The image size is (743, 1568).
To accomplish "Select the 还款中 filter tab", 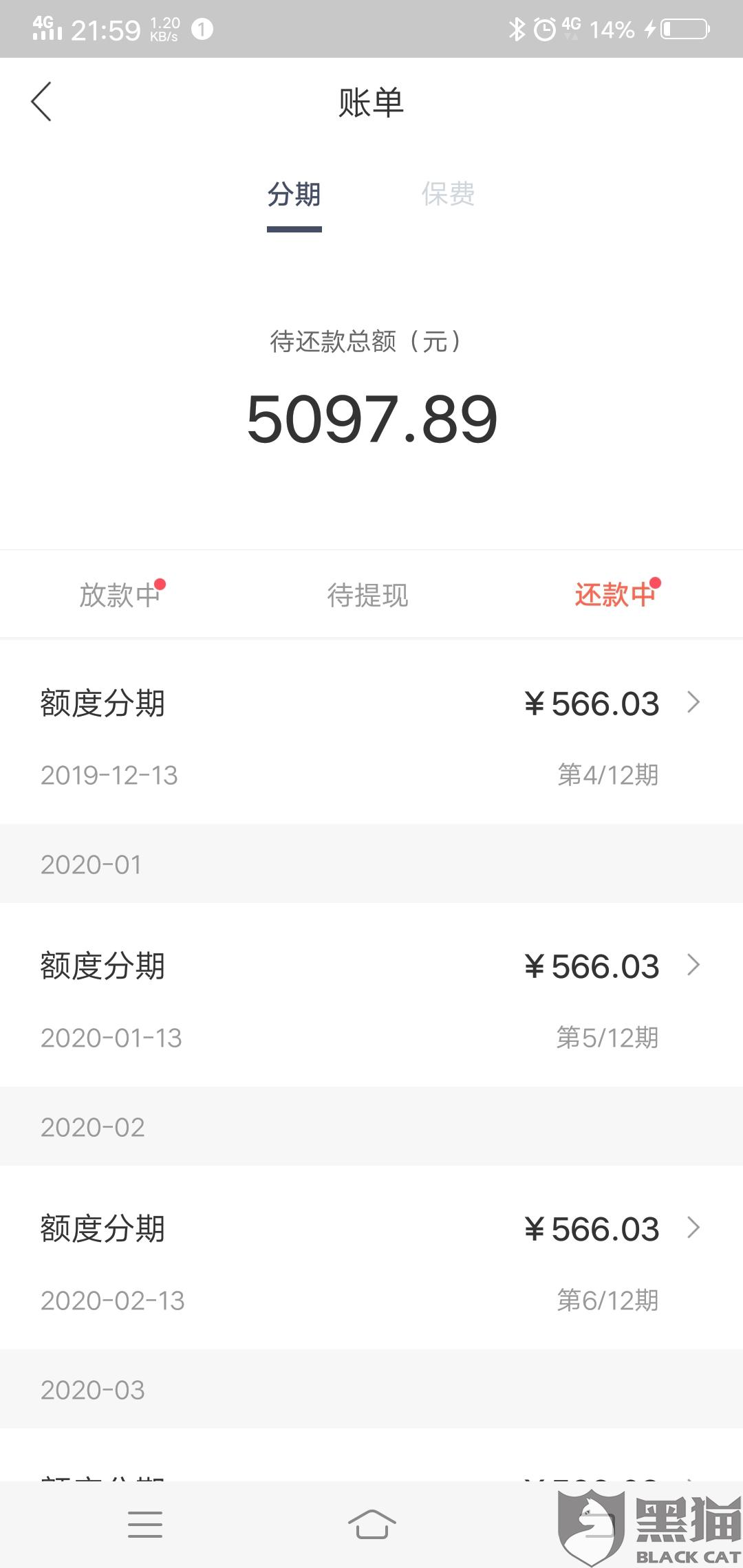I will click(615, 595).
